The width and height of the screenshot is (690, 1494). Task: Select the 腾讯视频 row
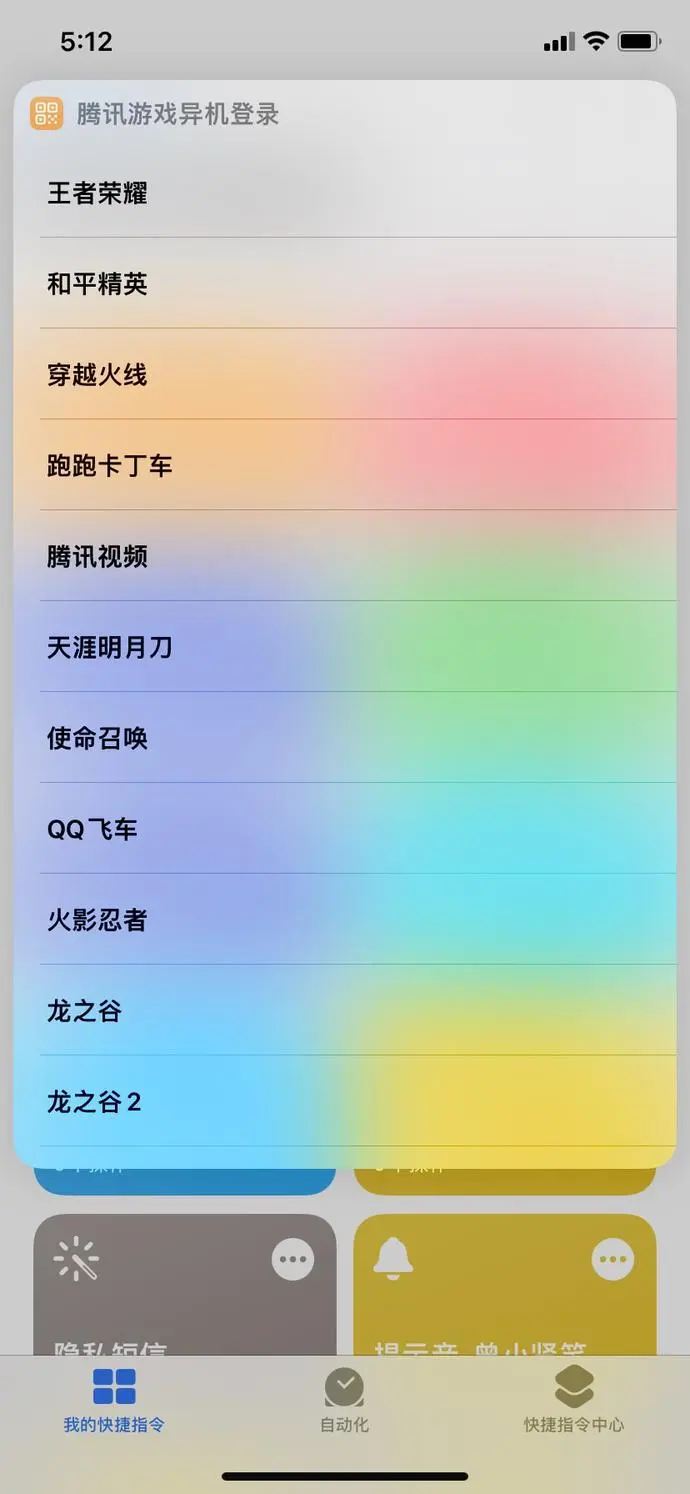(345, 557)
